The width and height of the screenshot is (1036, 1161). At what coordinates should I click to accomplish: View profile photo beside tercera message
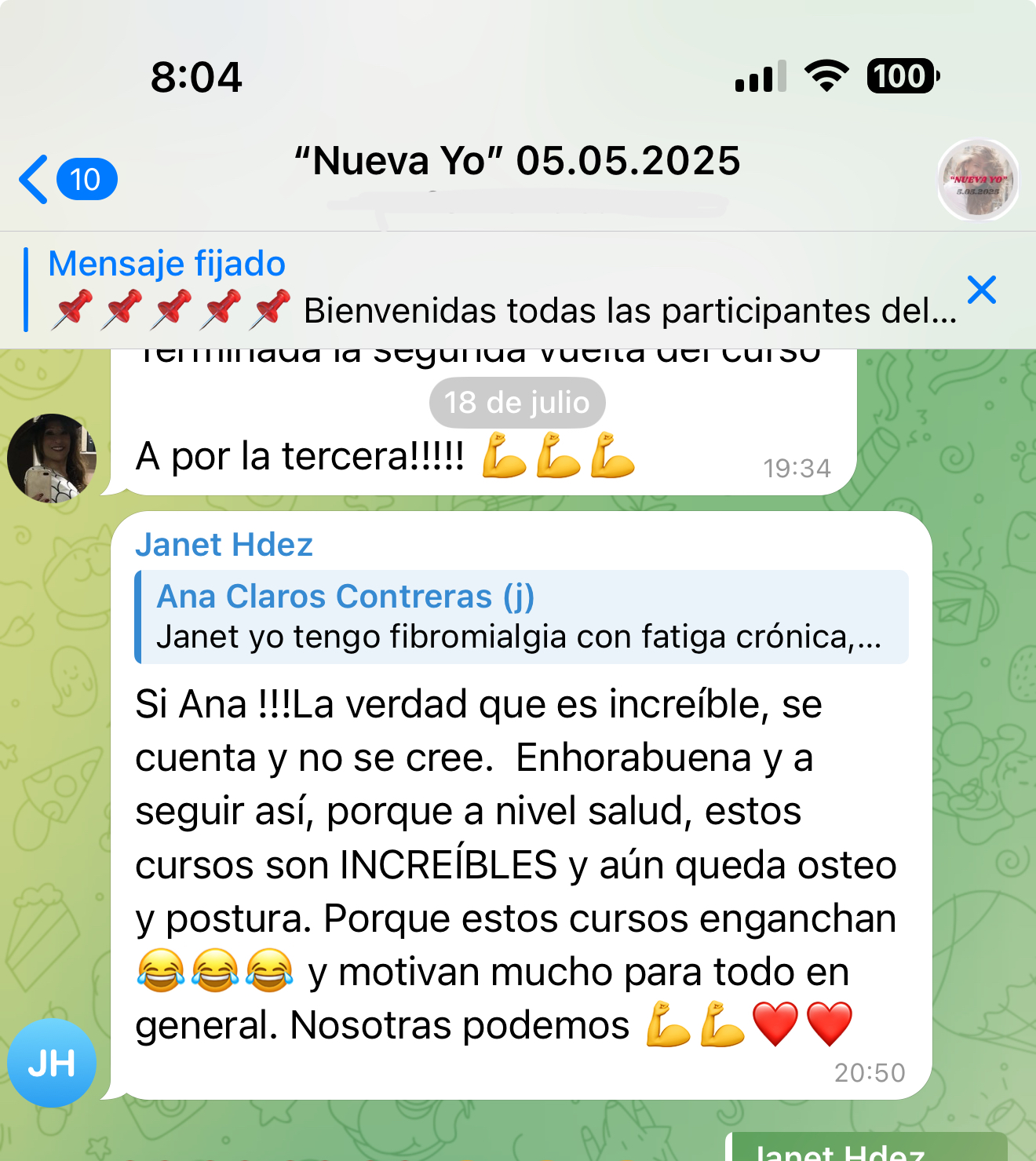[x=52, y=458]
